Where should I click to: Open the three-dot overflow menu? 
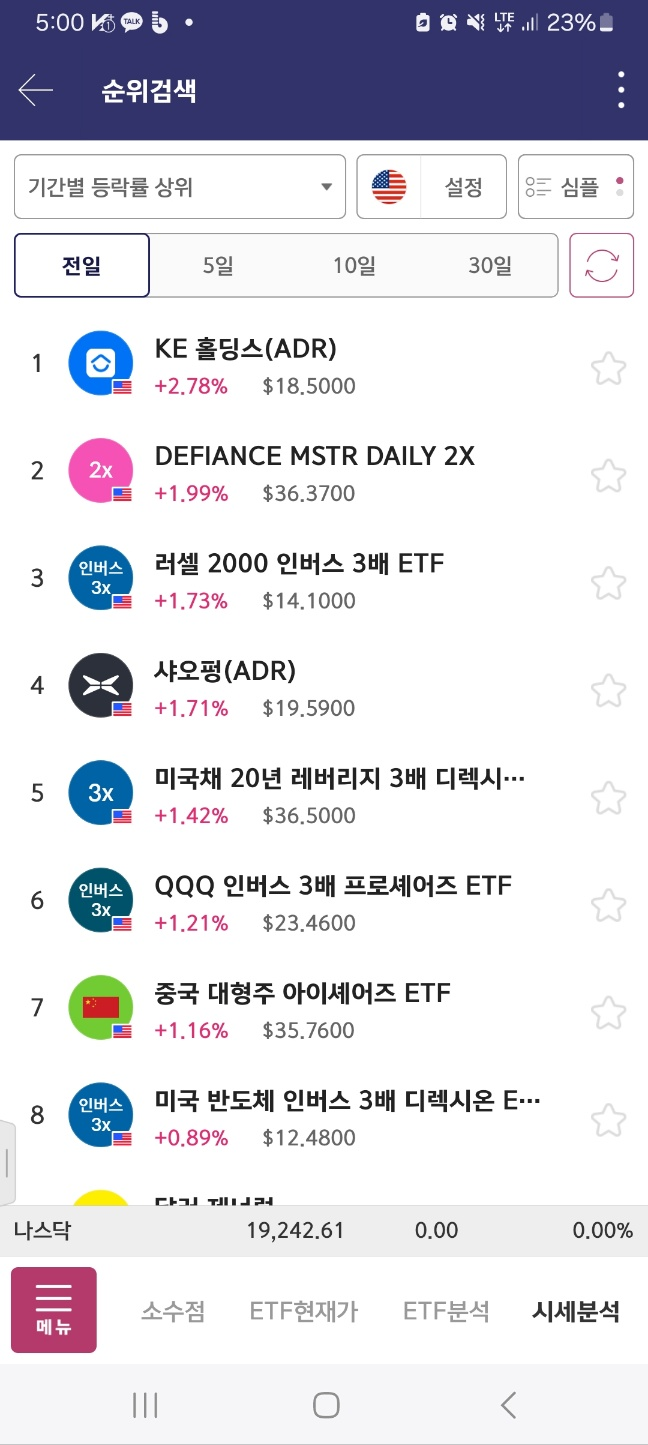(621, 91)
